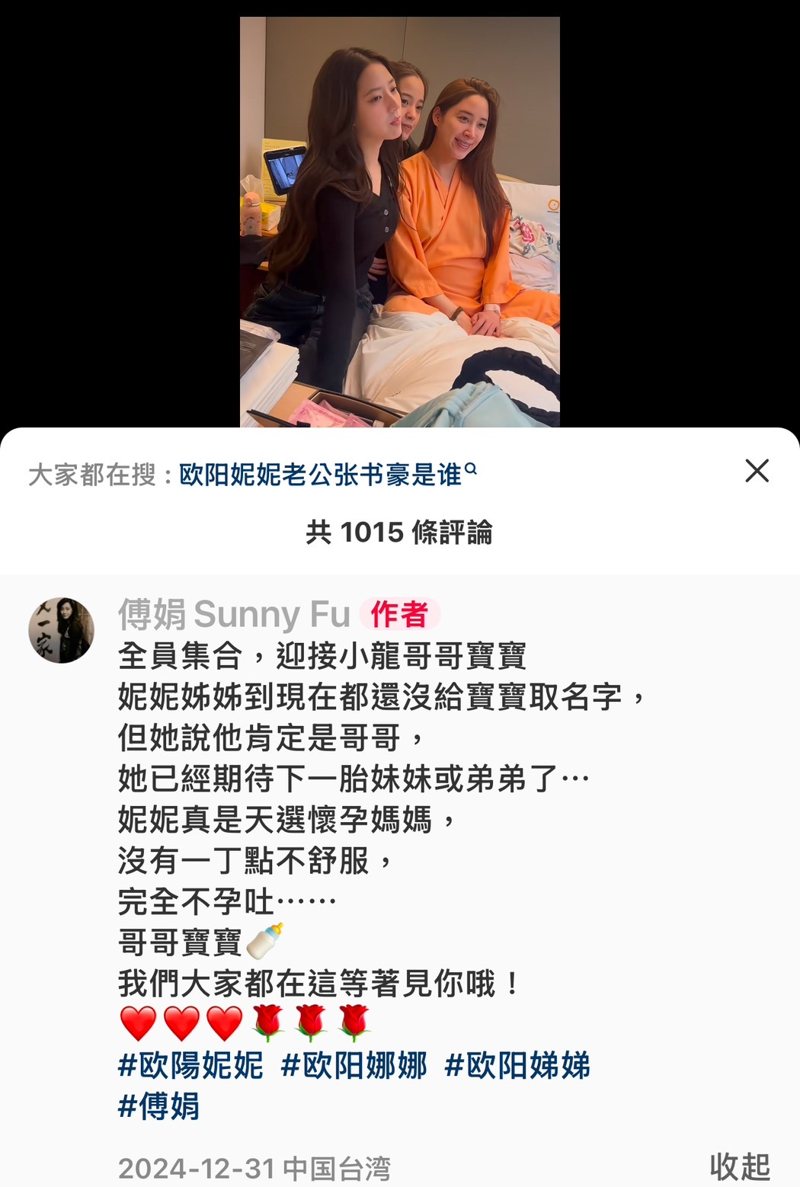Tap the video above the comments
This screenshot has height=1187, width=800.
[x=400, y=220]
